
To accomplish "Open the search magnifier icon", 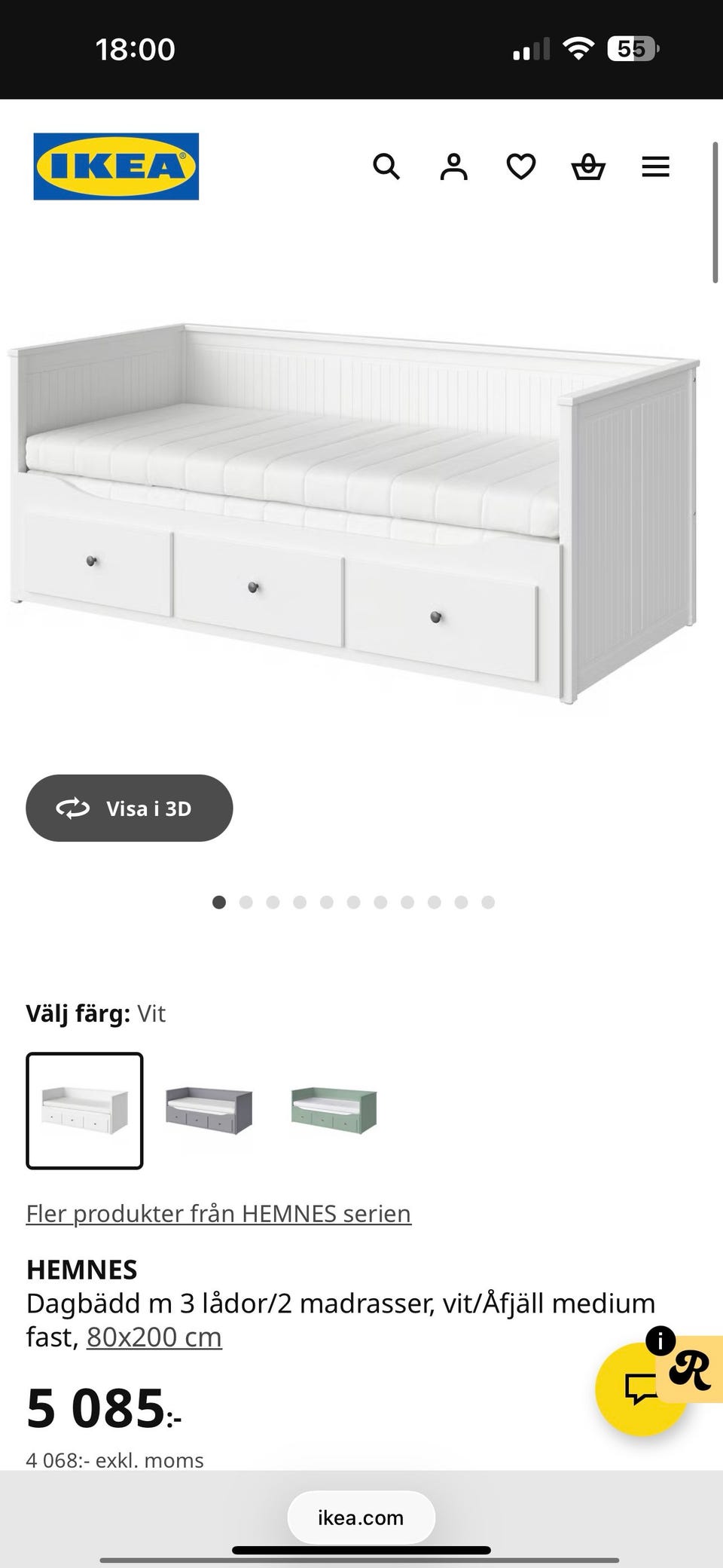I will (386, 167).
